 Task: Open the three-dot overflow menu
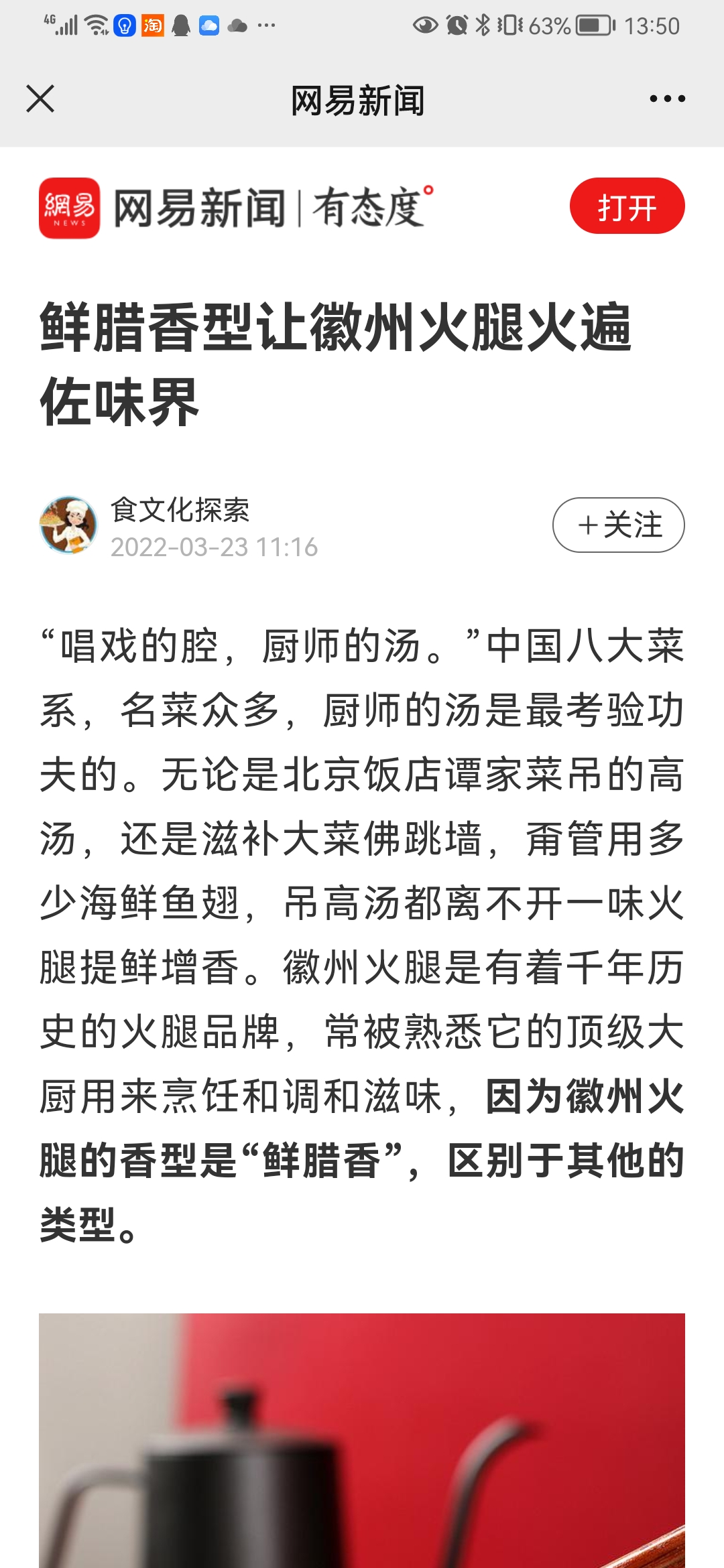pos(667,99)
